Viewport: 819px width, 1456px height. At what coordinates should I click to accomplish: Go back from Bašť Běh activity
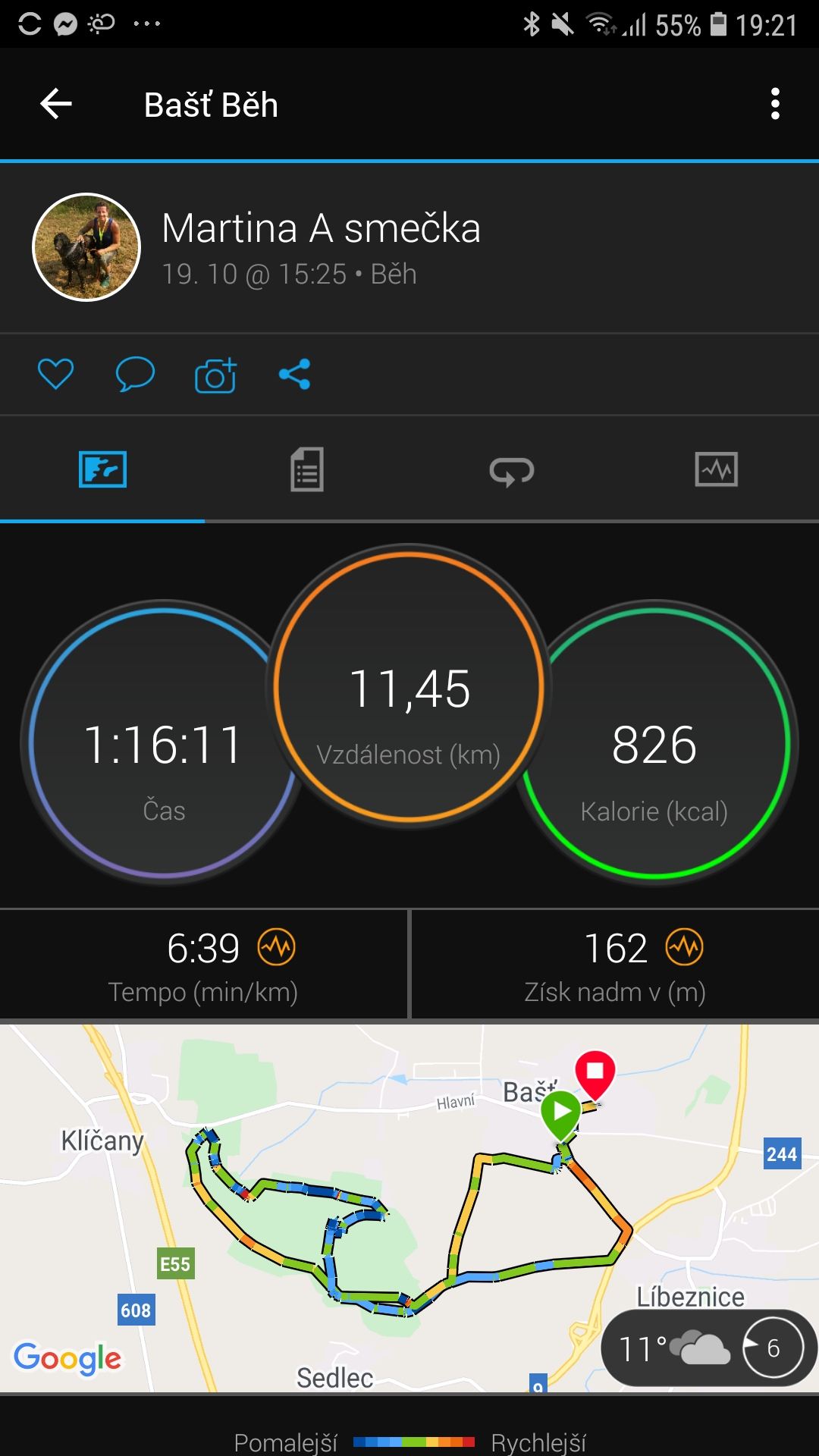coord(56,104)
